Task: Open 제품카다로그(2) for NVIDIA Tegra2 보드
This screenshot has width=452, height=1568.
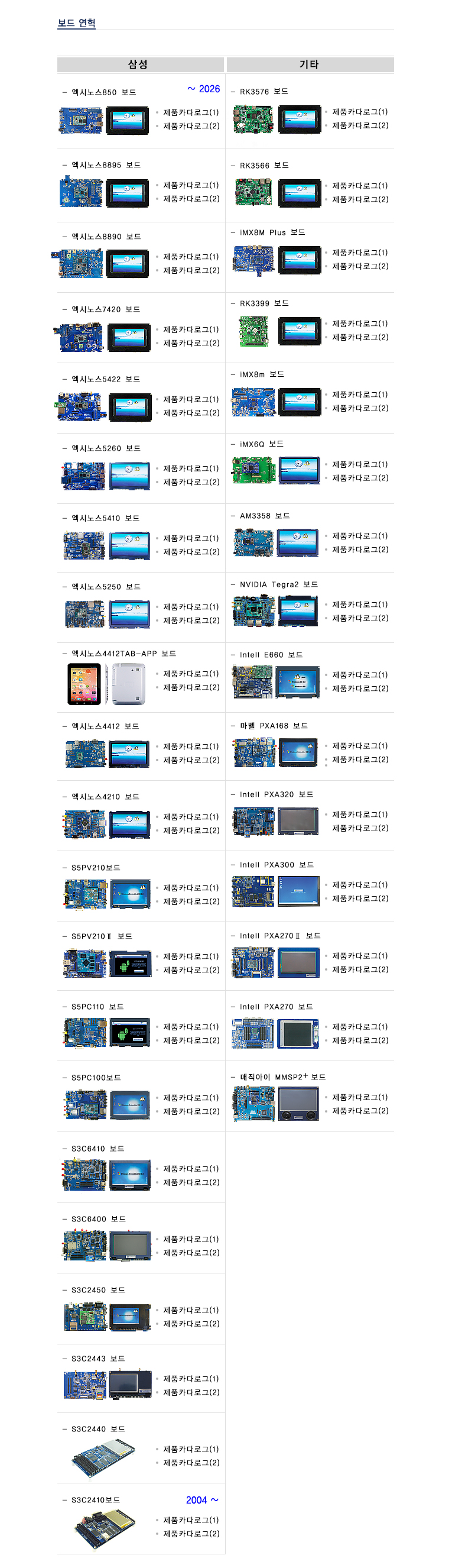Action: click(359, 618)
